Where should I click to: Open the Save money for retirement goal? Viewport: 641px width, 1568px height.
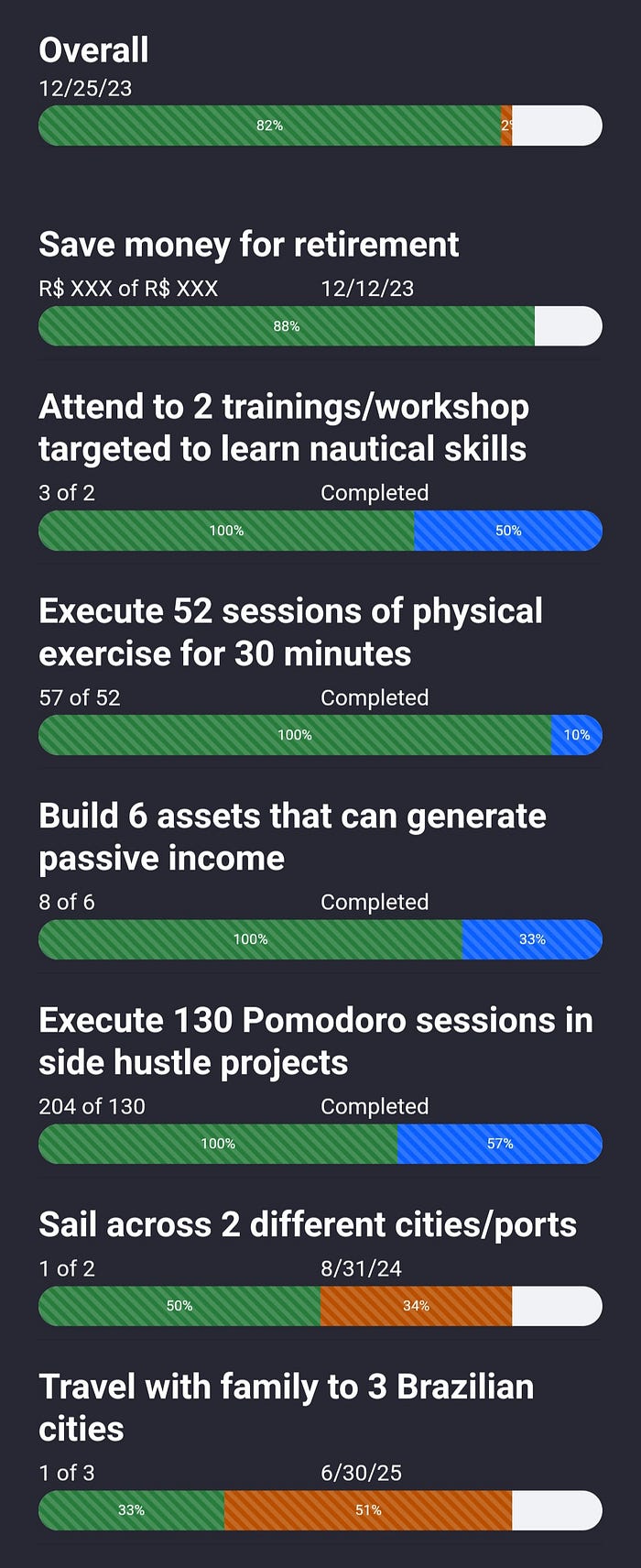(248, 246)
